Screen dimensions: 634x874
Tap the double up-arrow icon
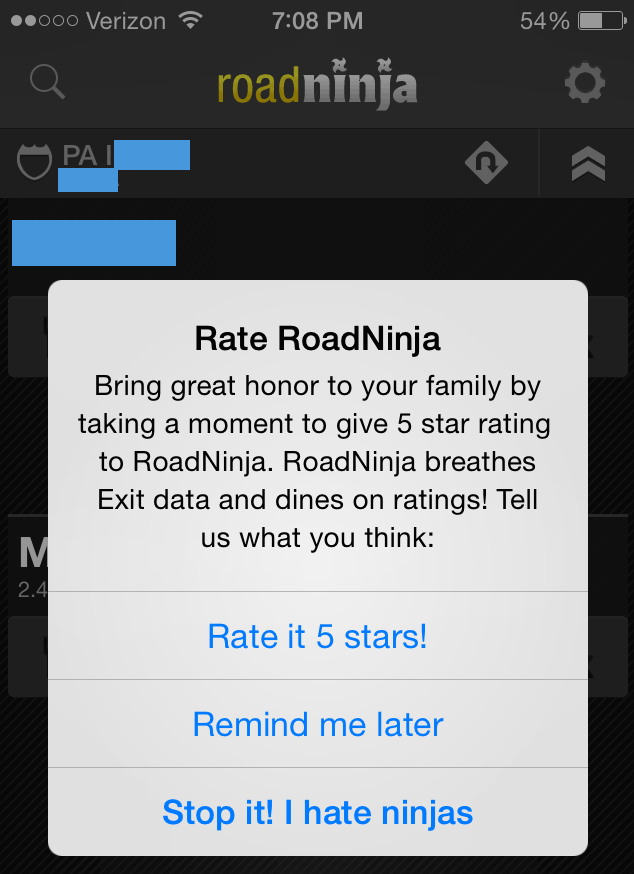pyautogui.click(x=588, y=163)
